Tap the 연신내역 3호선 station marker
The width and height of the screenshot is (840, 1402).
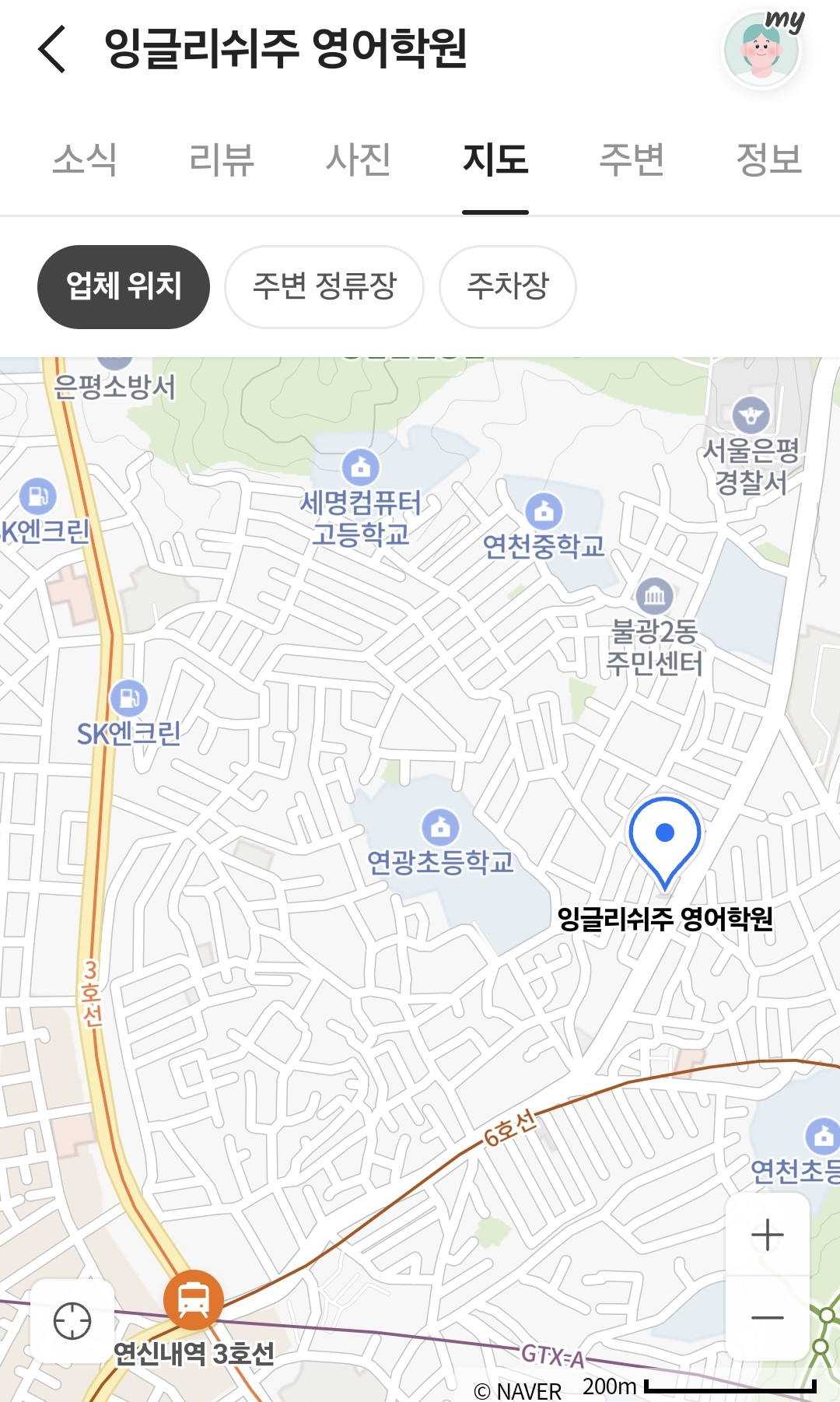(x=193, y=1300)
